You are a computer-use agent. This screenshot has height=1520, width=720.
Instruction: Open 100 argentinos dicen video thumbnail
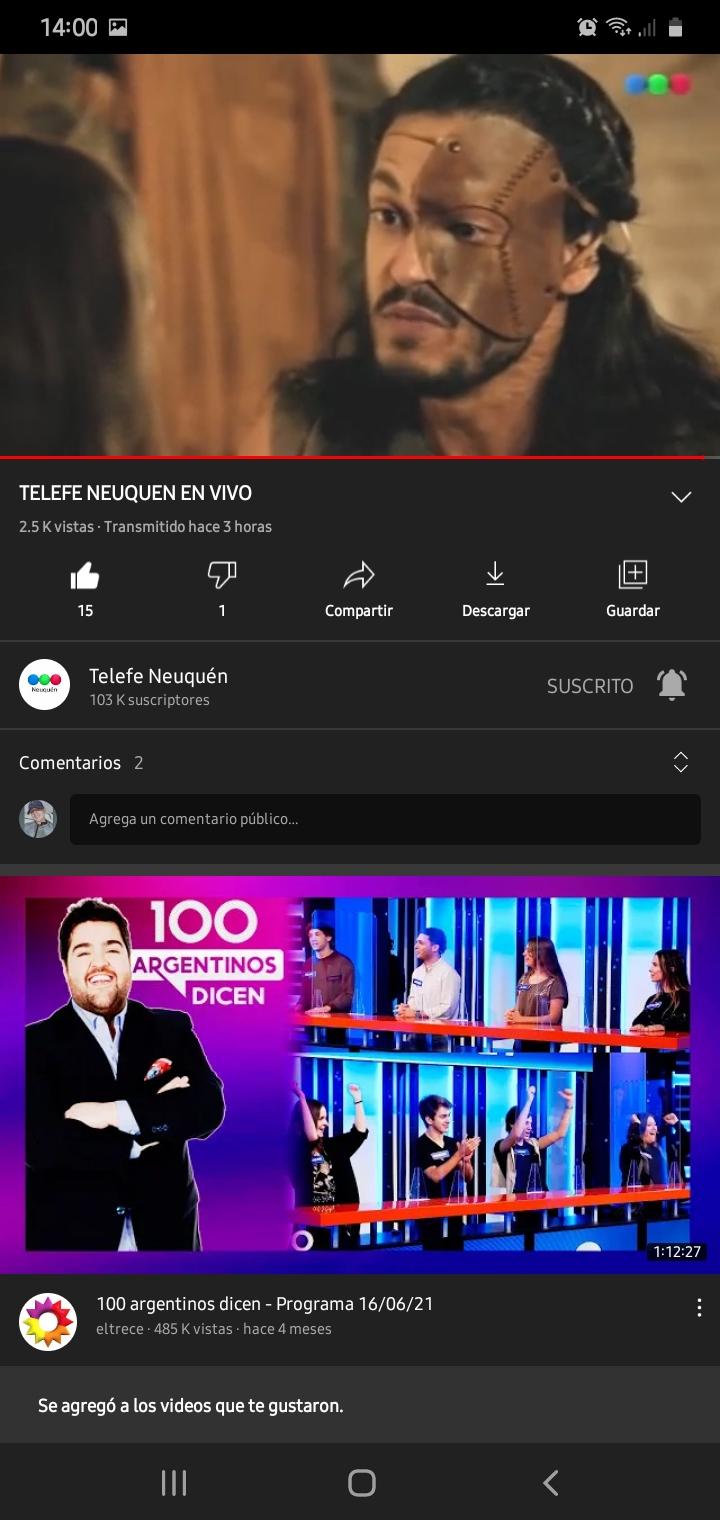click(x=360, y=1074)
